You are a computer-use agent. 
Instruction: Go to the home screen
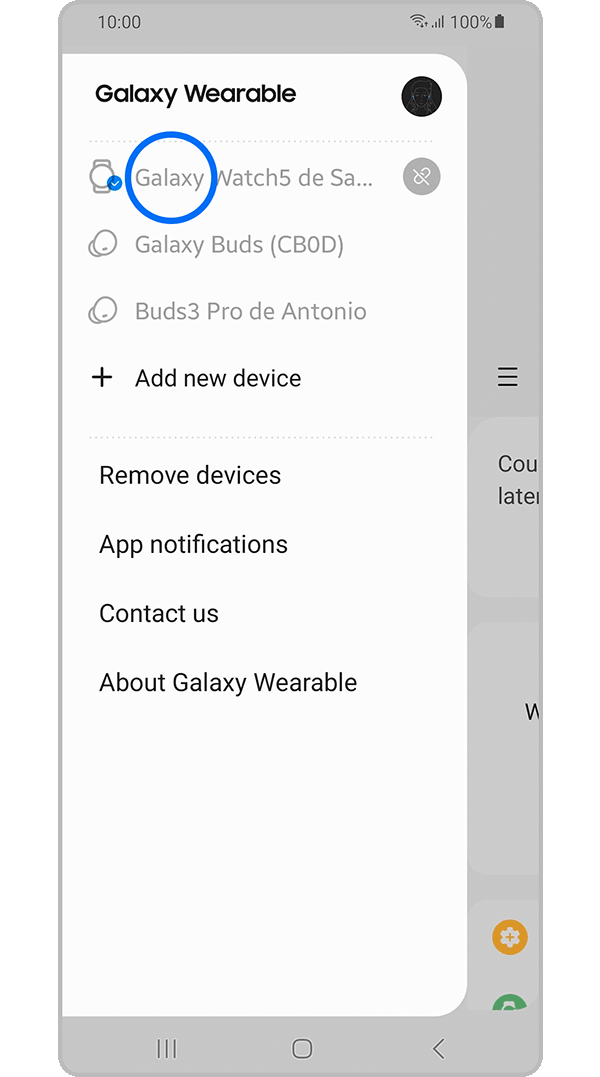pyautogui.click(x=302, y=1048)
